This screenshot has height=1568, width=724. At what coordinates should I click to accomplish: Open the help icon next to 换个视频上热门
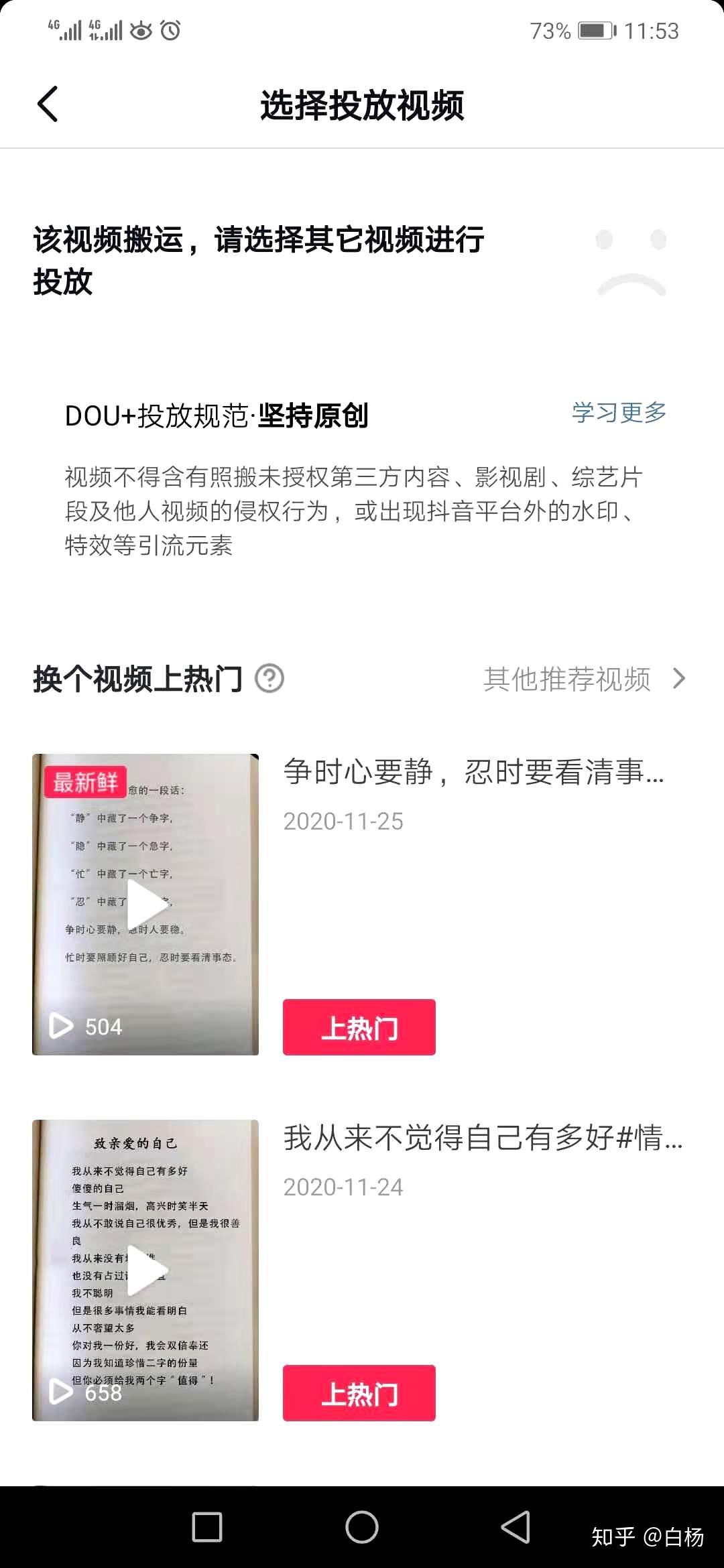(x=269, y=679)
